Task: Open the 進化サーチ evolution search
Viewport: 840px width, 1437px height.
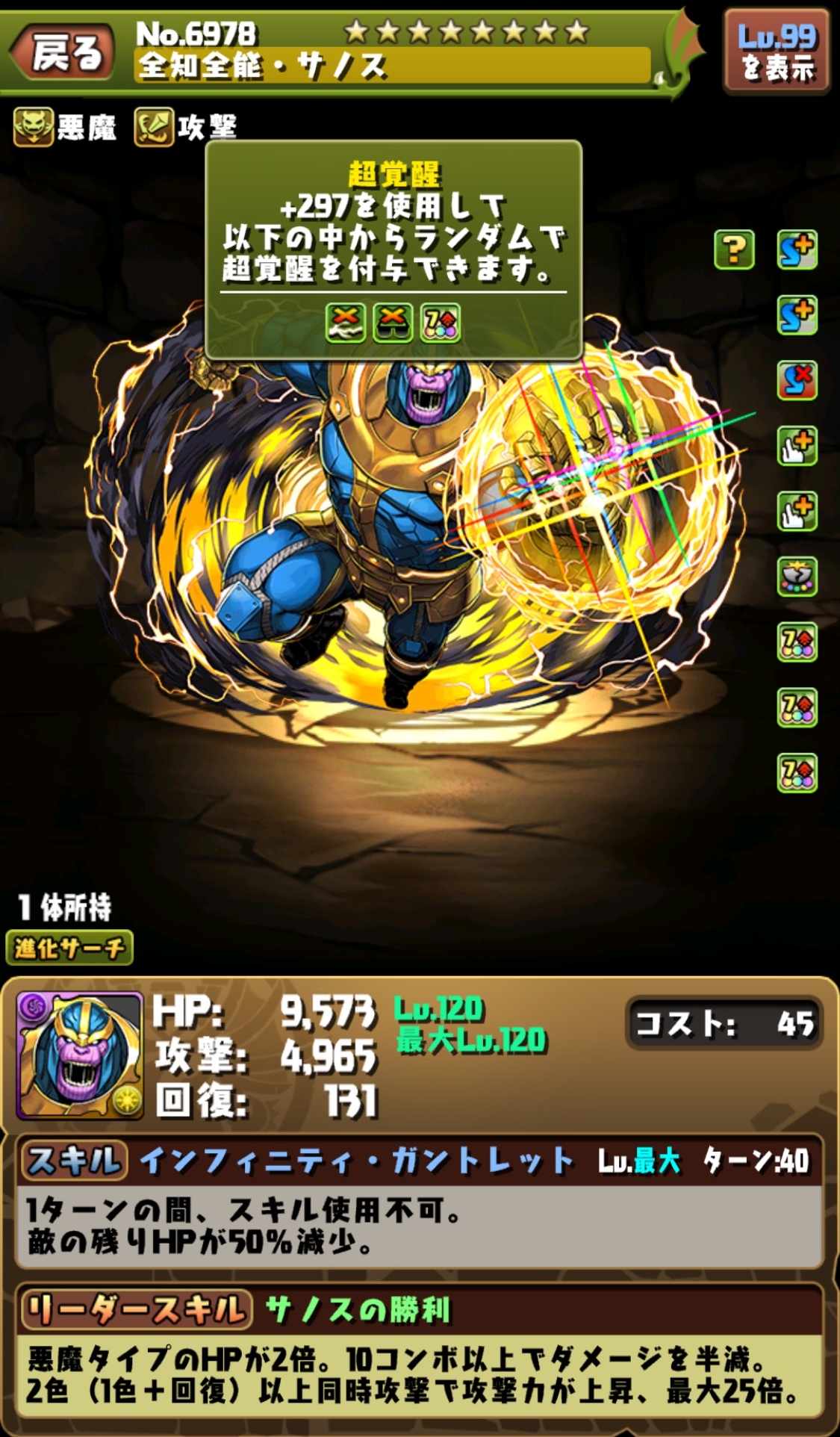Action: [69, 948]
